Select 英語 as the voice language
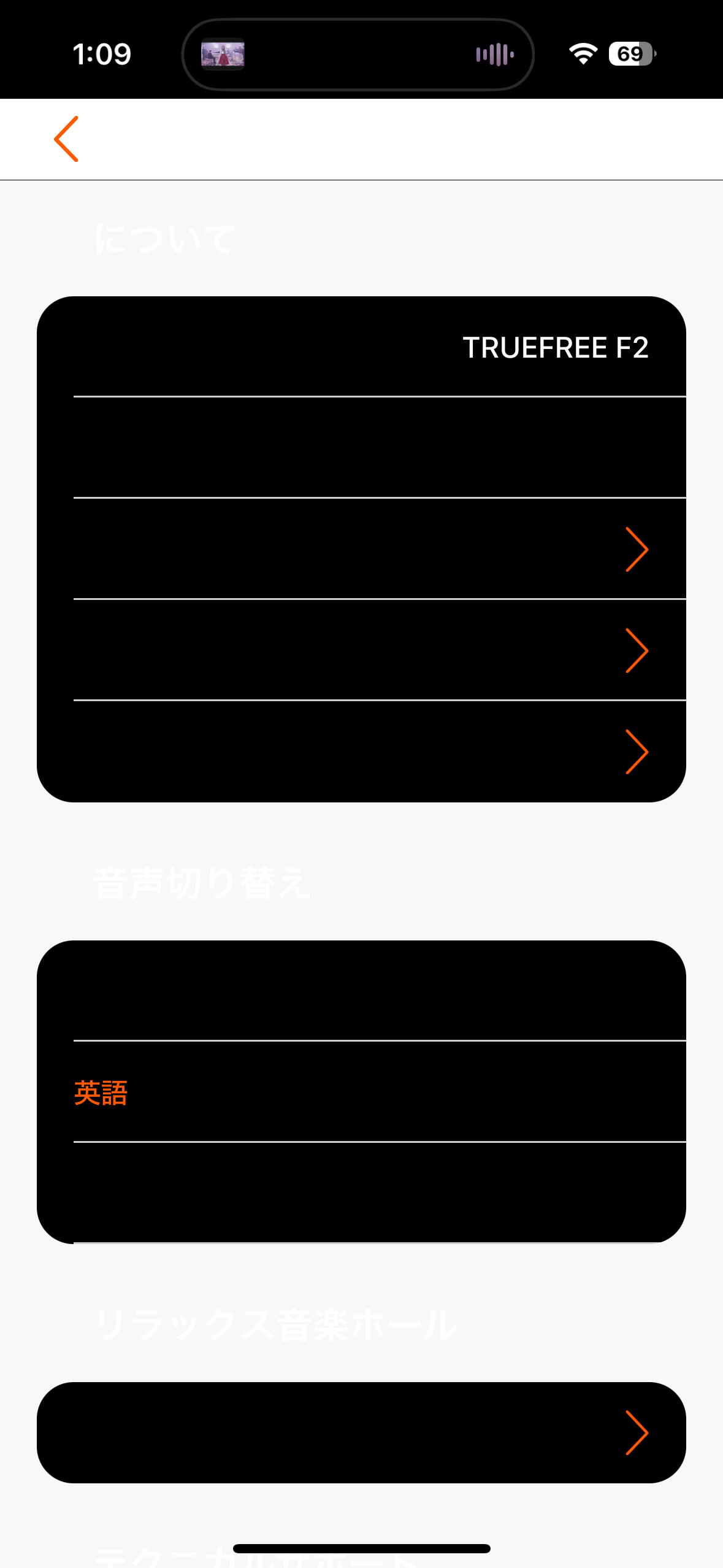The image size is (723, 1568). (x=361, y=1092)
